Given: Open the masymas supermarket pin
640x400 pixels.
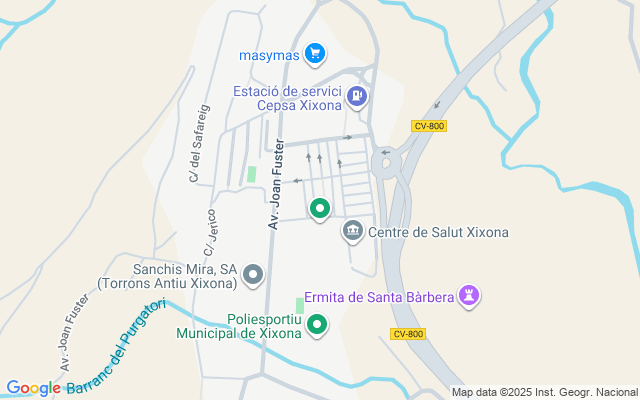Looking at the screenshot, I should click(315, 53).
